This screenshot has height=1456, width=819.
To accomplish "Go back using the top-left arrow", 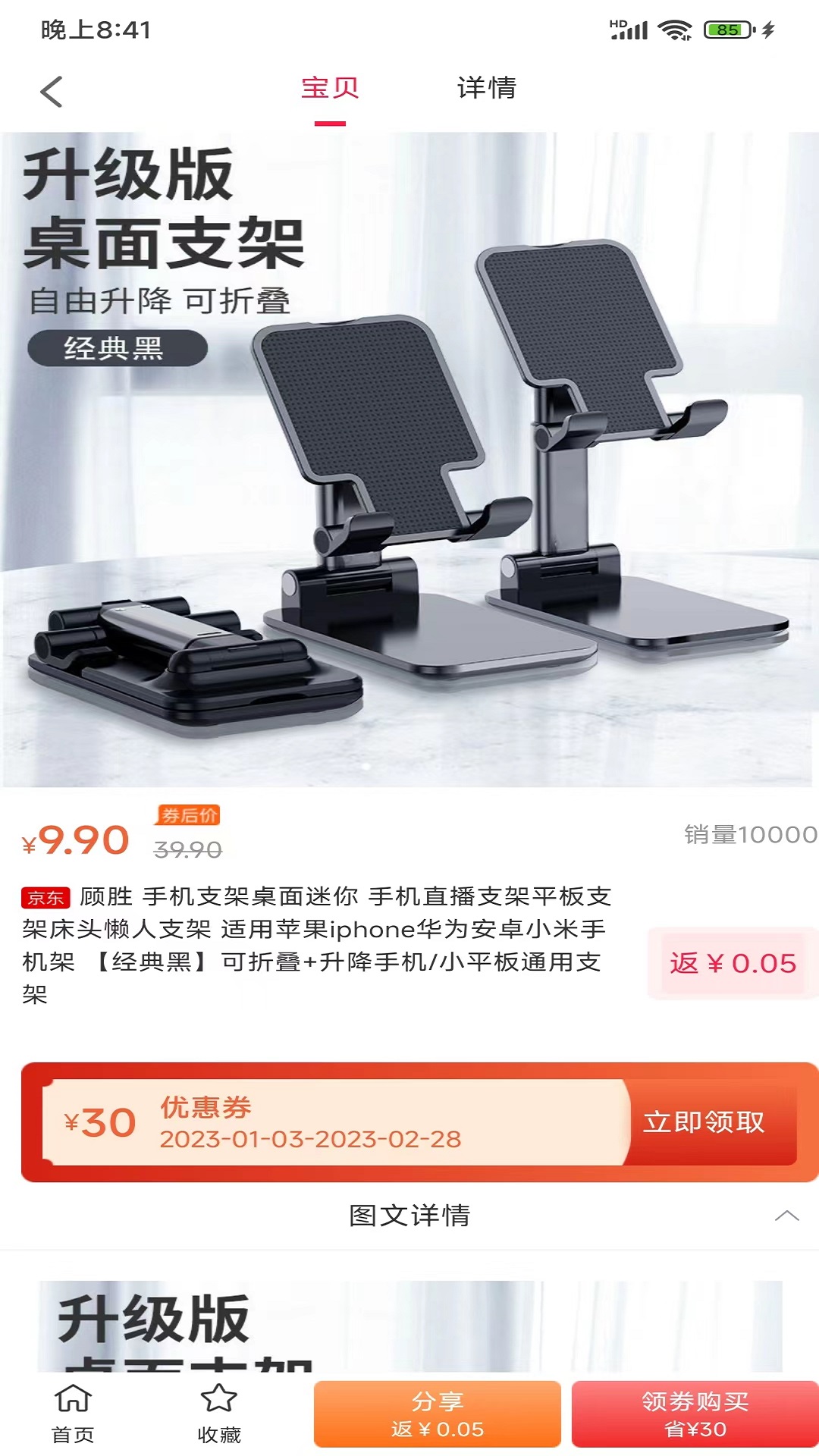I will click(x=51, y=92).
